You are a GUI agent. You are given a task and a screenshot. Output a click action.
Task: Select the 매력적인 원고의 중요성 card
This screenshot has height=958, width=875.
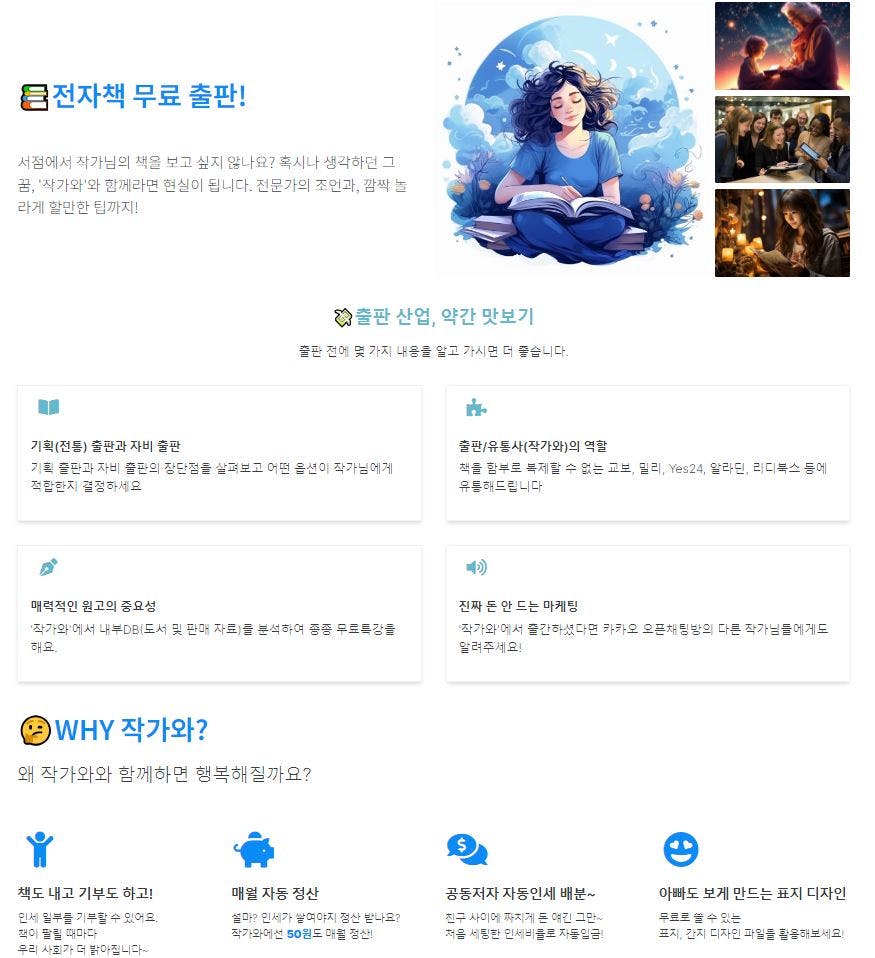click(x=219, y=613)
